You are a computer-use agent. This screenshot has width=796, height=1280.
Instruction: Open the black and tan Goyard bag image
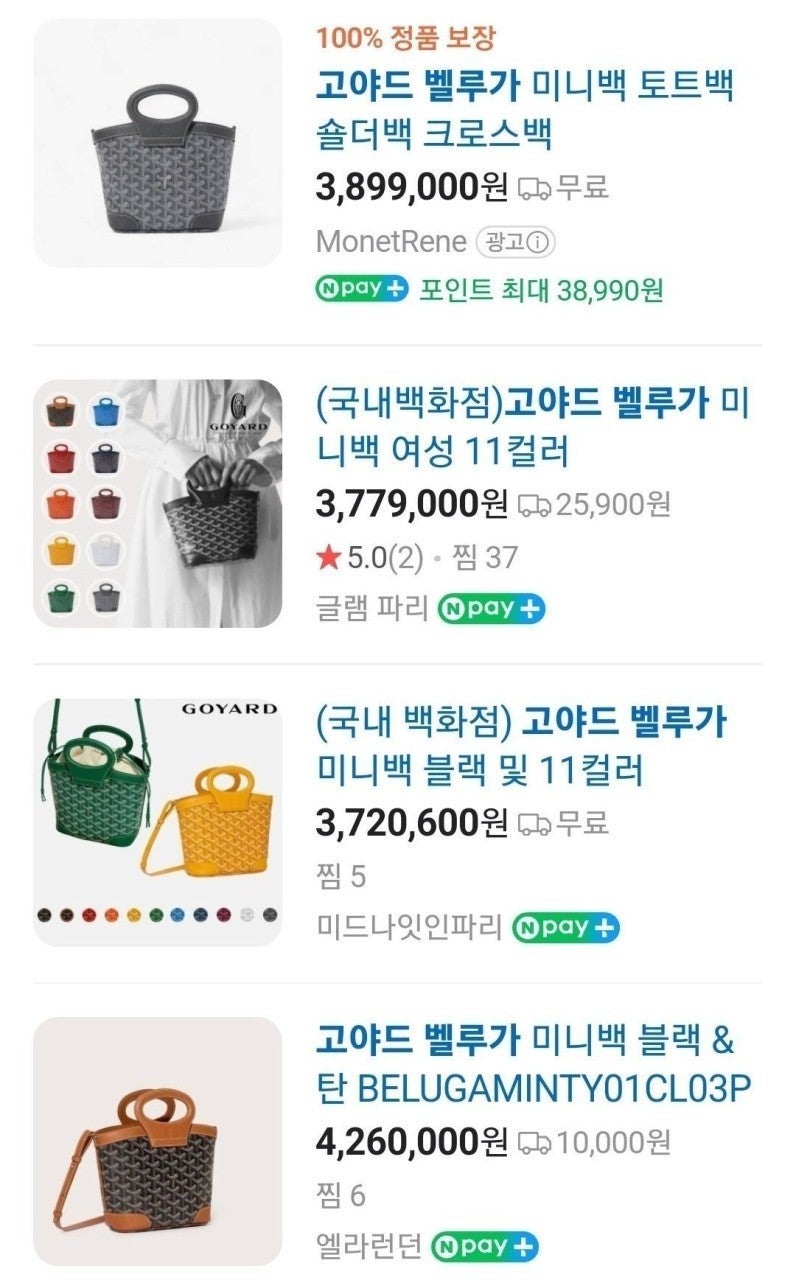click(158, 1141)
